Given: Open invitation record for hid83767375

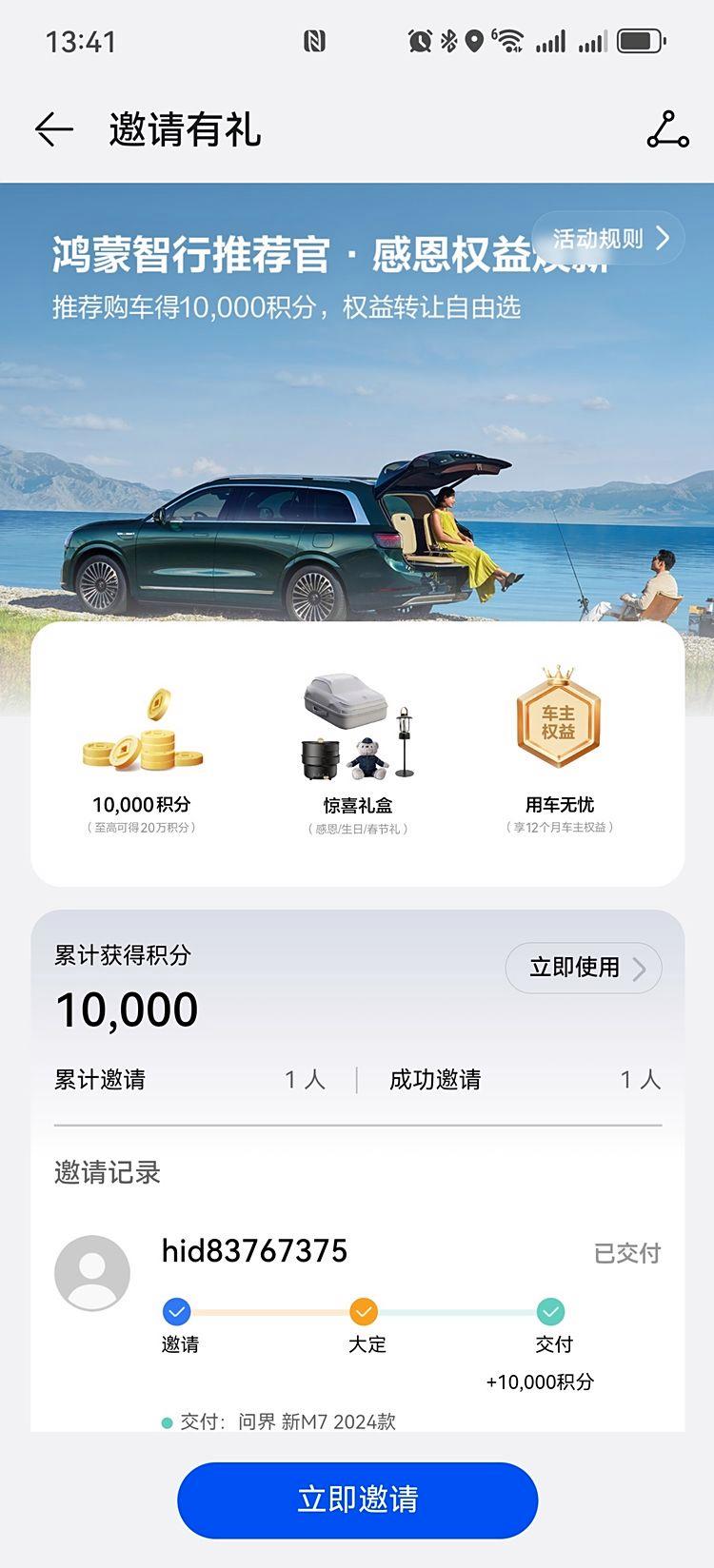Looking at the screenshot, I should pyautogui.click(x=254, y=1250).
